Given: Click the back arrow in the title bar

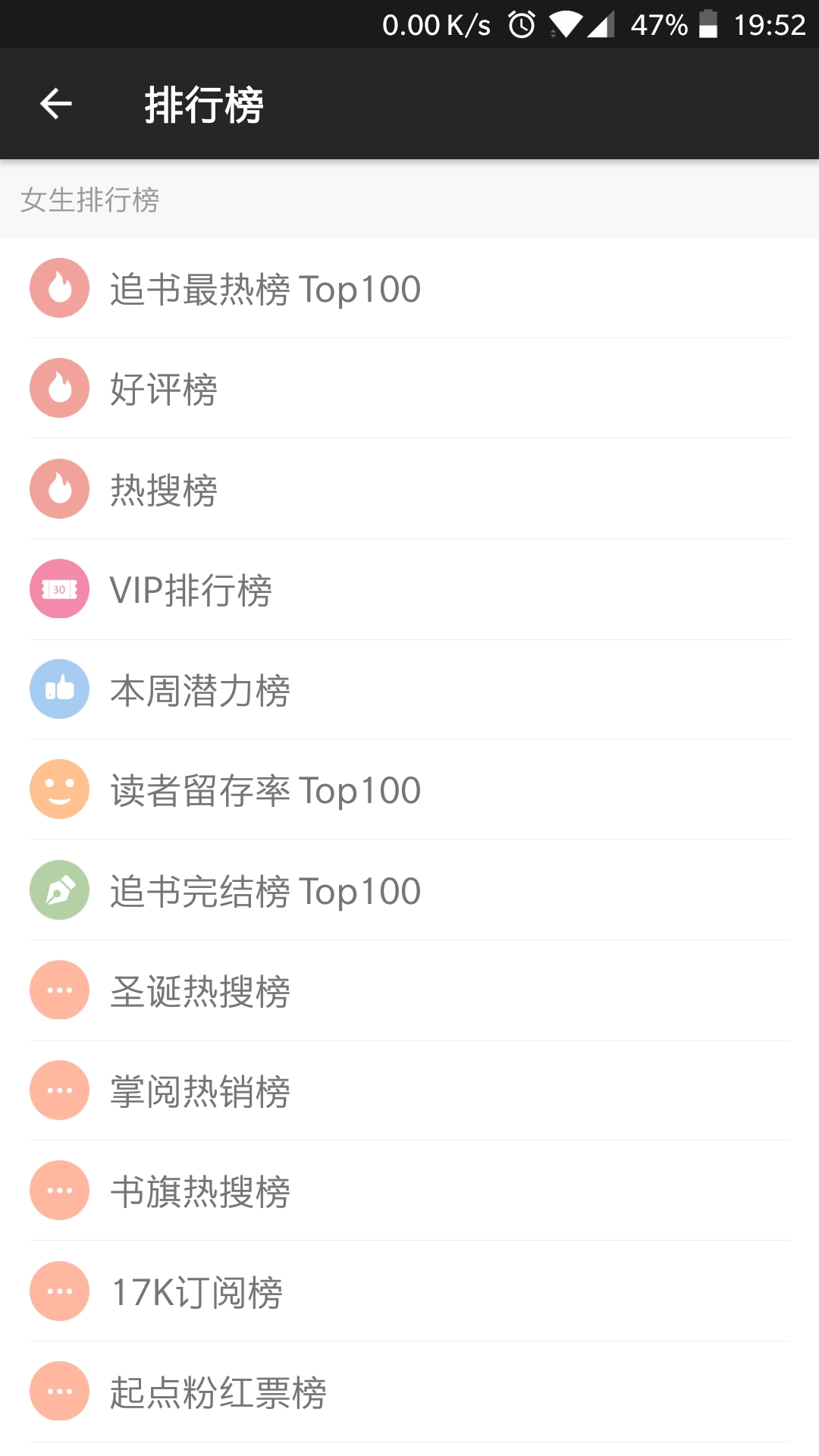Looking at the screenshot, I should (55, 104).
